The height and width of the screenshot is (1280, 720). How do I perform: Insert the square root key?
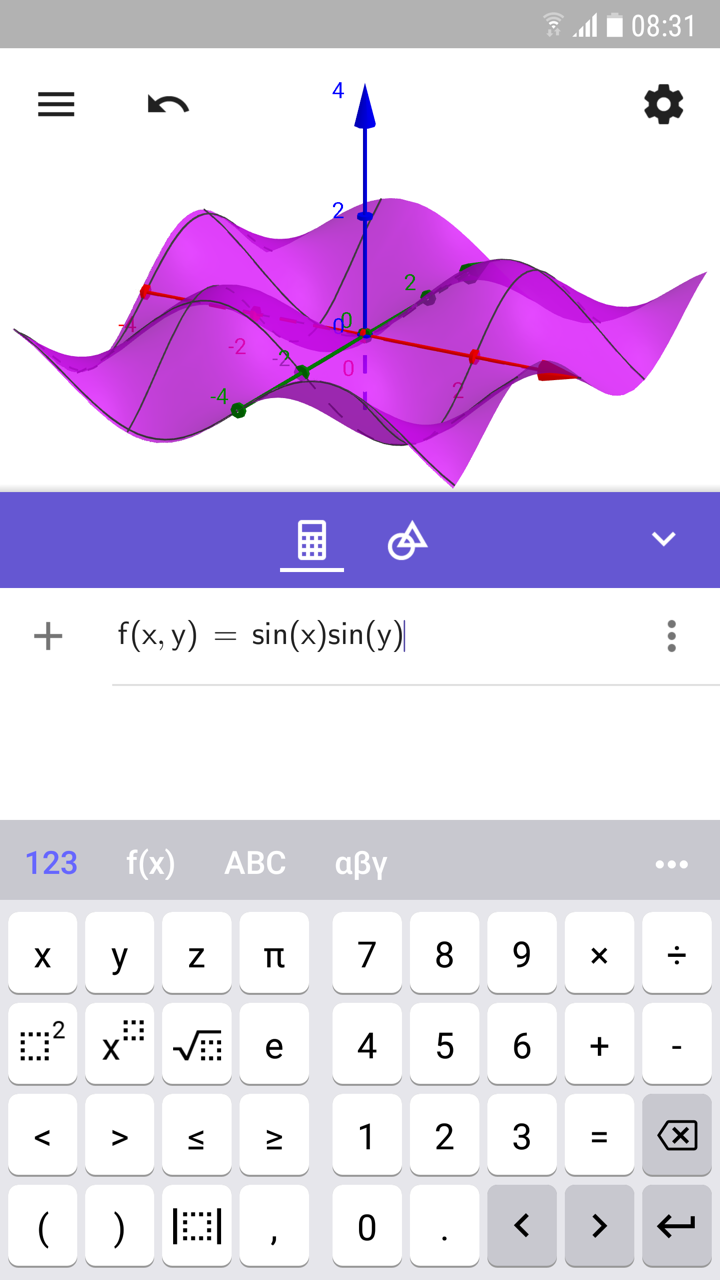[x=197, y=1046]
